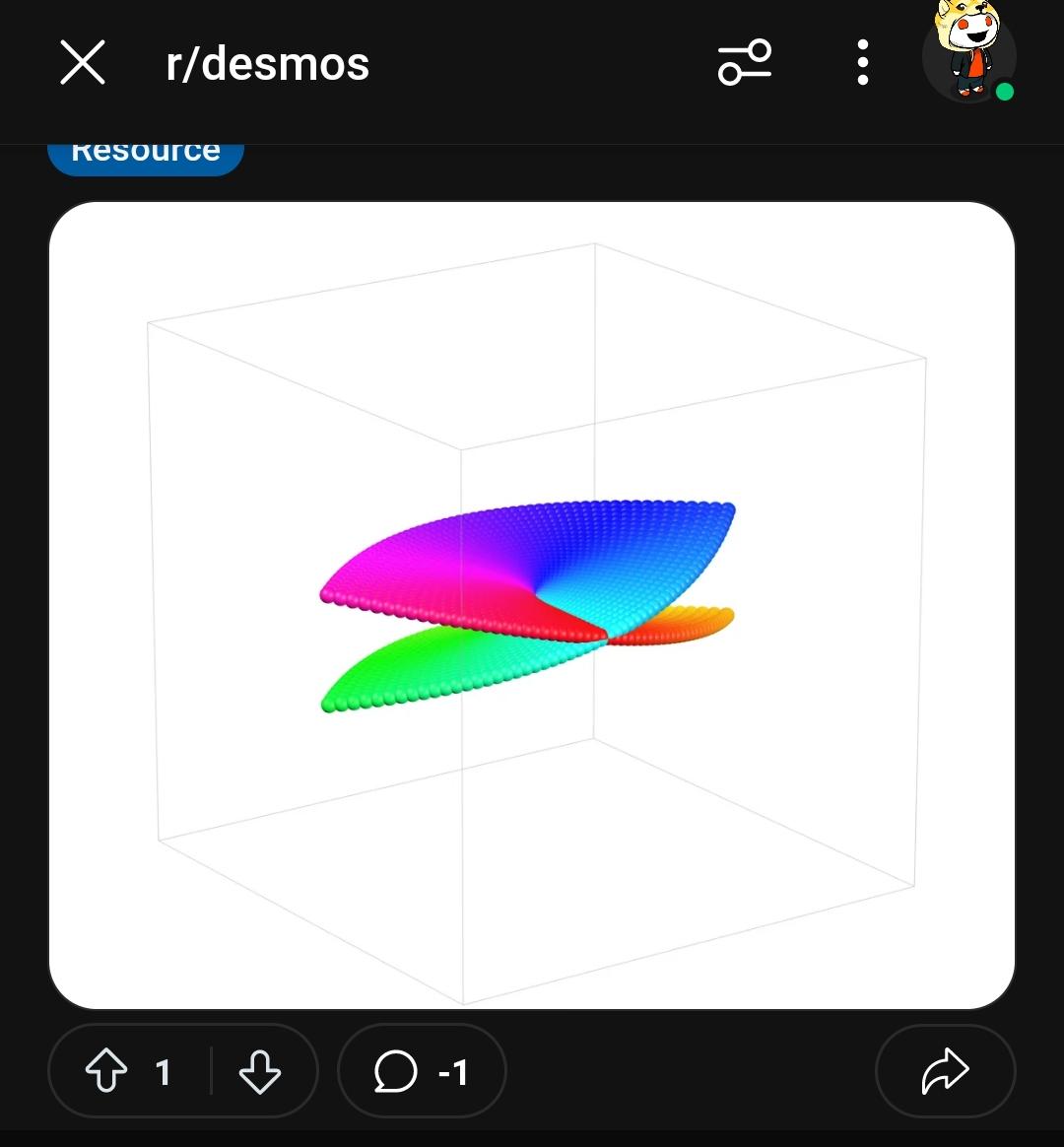Image resolution: width=1064 pixels, height=1147 pixels.
Task: Tap the r/desmos title in the header
Action: [266, 62]
